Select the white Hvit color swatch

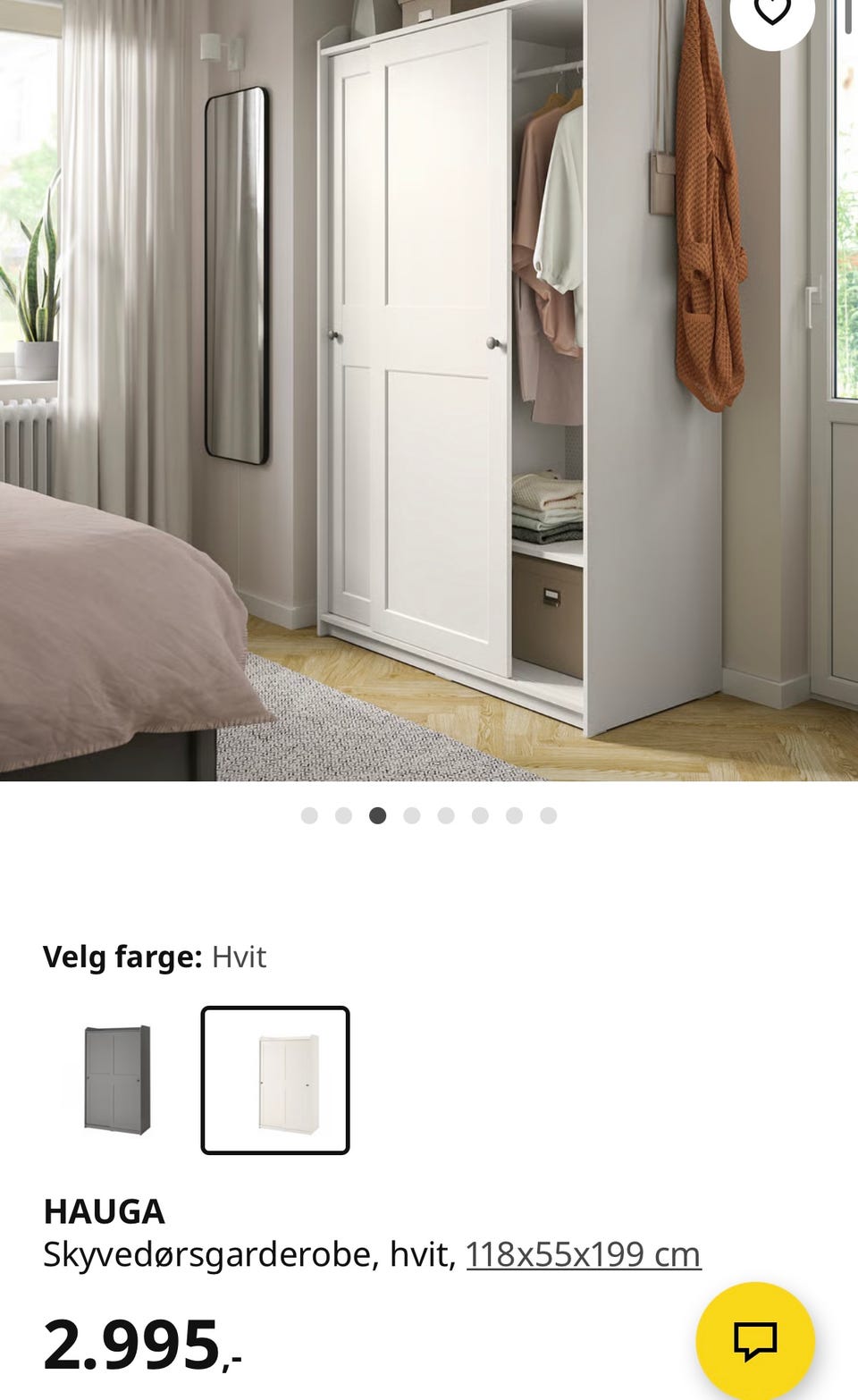[275, 1080]
